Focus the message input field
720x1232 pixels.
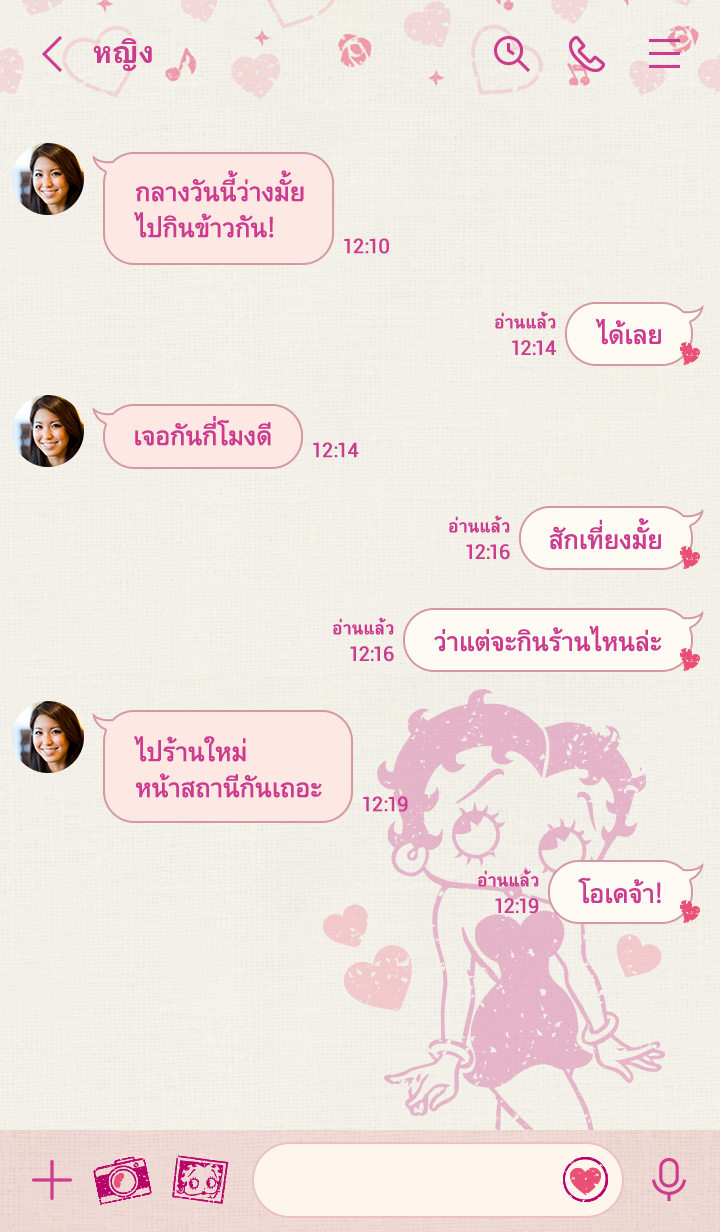[x=405, y=1180]
